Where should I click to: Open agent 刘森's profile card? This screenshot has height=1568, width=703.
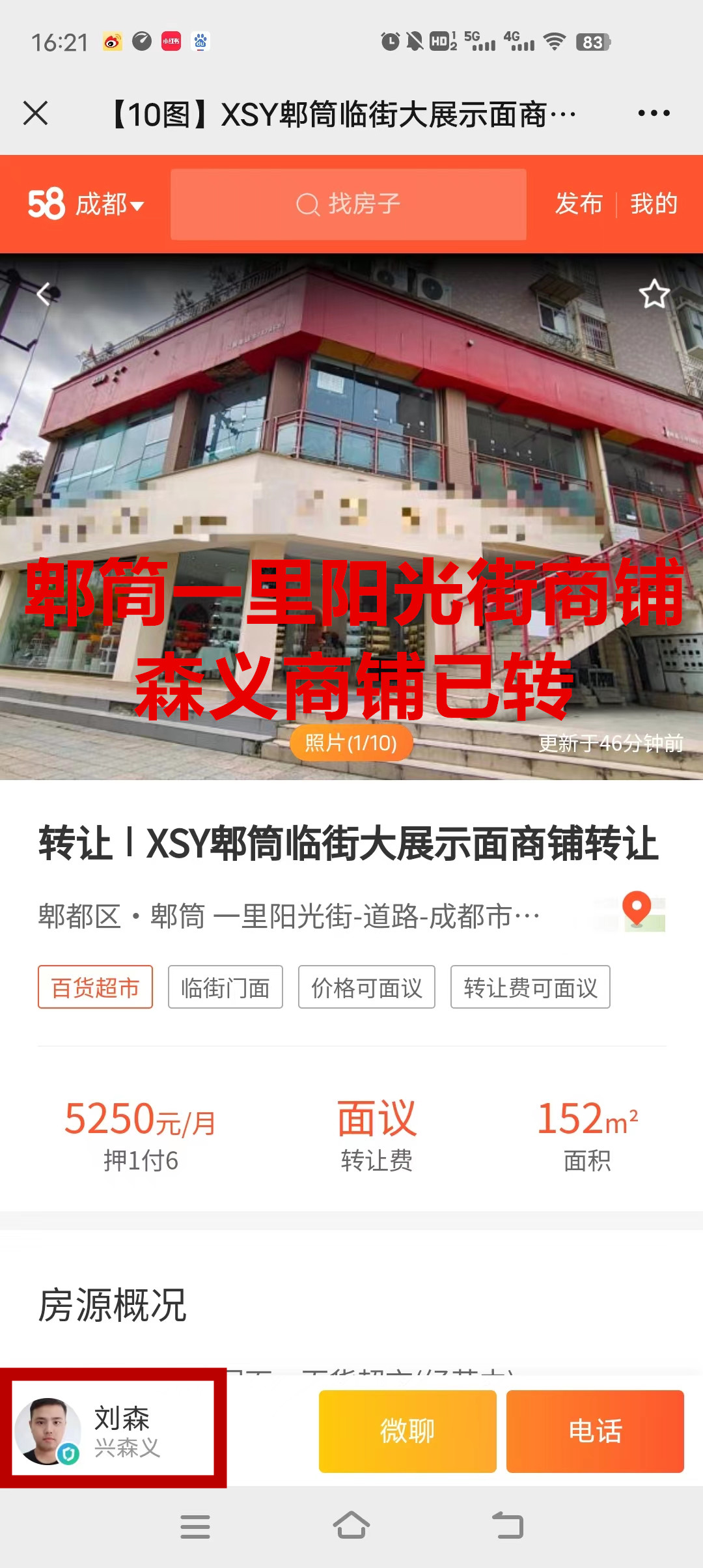point(113,1428)
